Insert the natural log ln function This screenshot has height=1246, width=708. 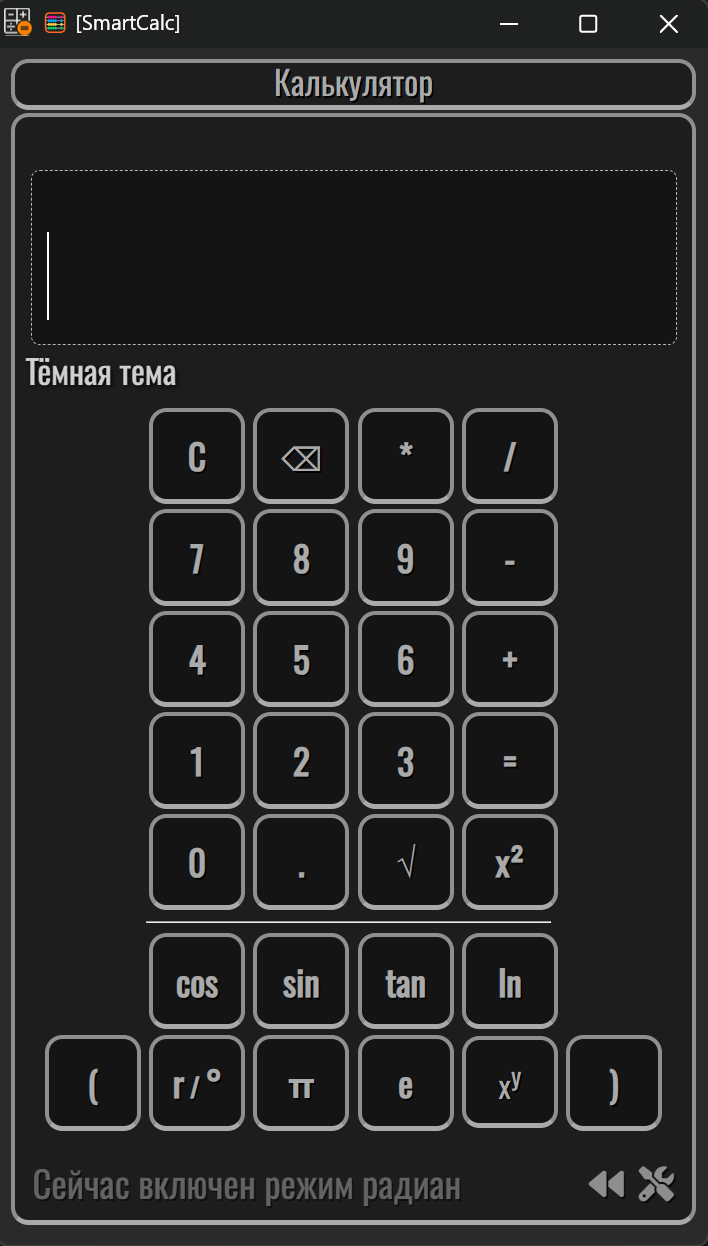(x=509, y=982)
